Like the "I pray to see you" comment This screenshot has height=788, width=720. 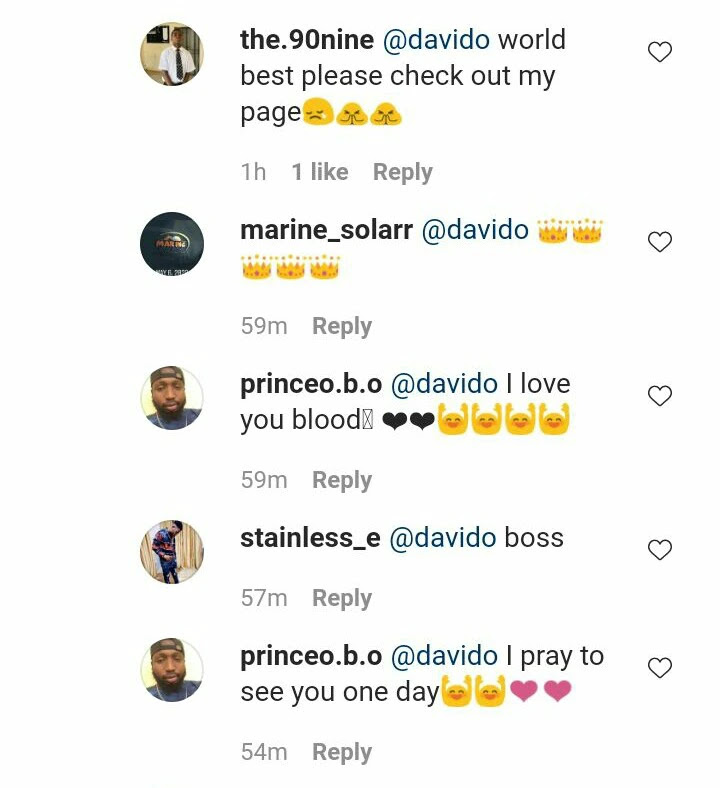point(660,668)
